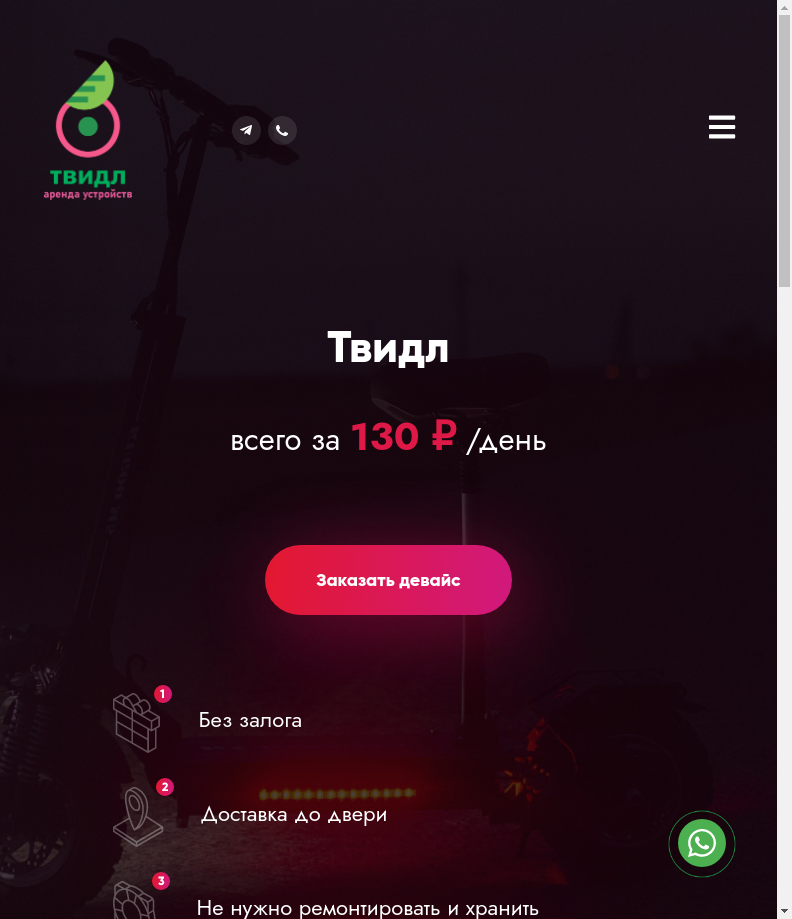The height and width of the screenshot is (919, 792).
Task: Open the WhatsApp chat button
Action: pyautogui.click(x=702, y=843)
